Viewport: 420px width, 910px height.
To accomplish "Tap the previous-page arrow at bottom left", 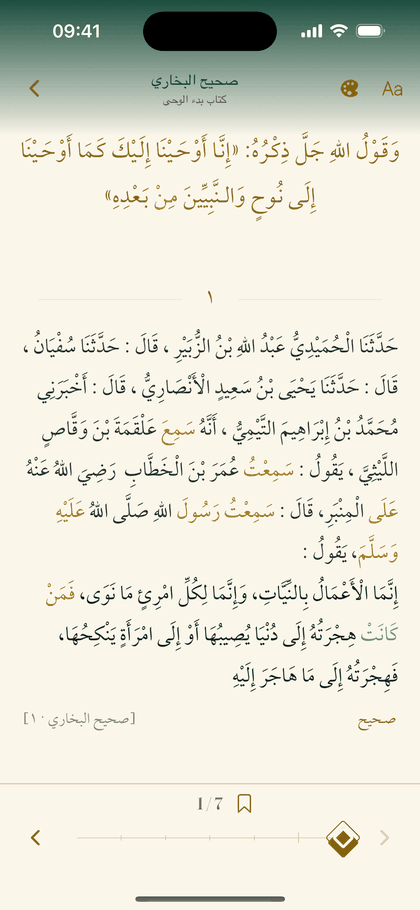I will (35, 837).
